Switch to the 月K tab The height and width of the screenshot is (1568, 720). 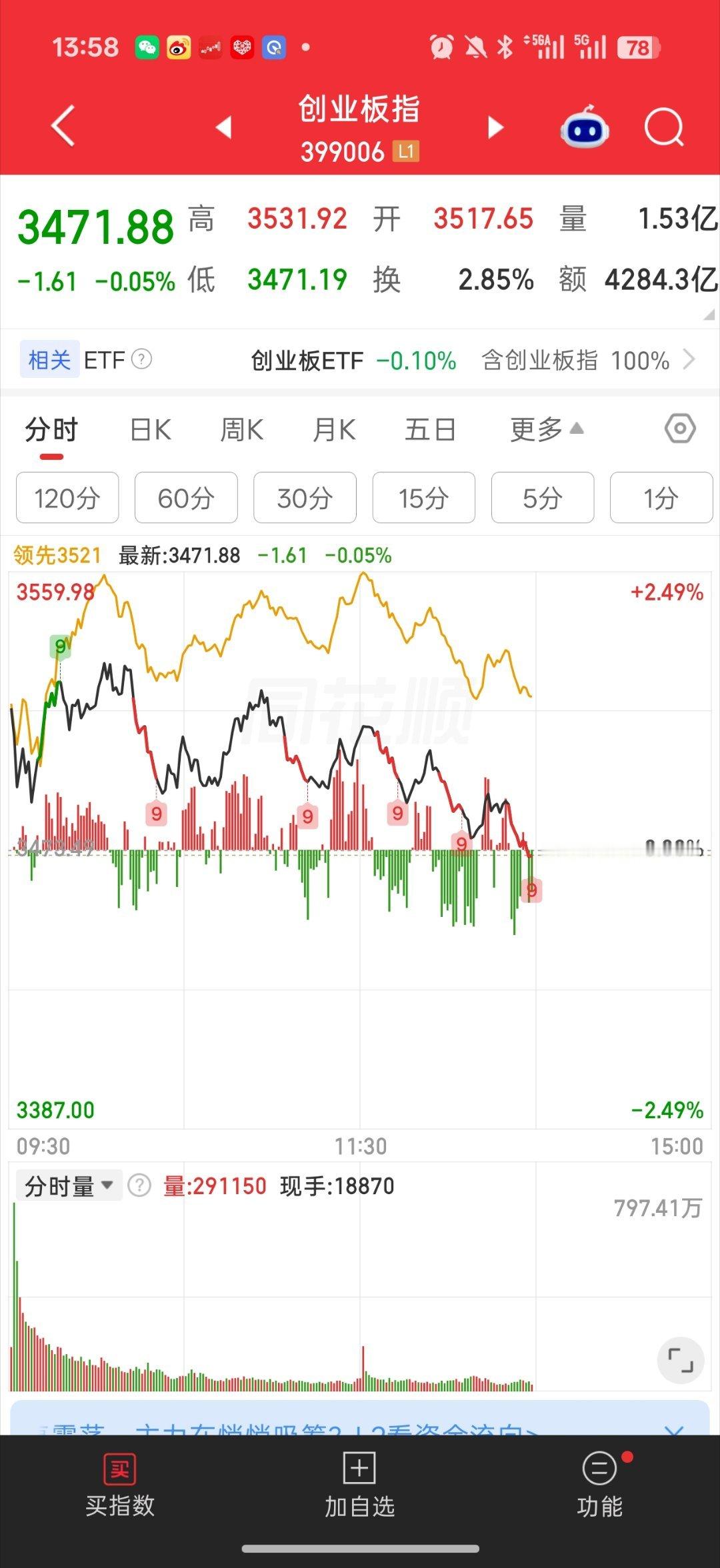point(334,430)
